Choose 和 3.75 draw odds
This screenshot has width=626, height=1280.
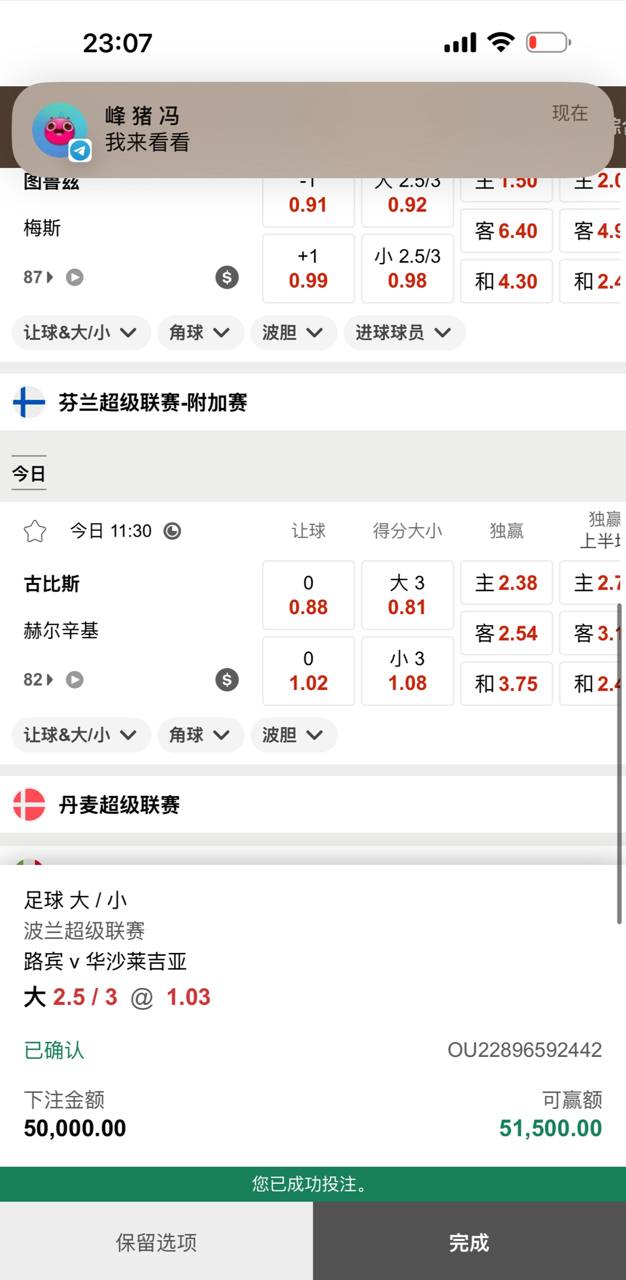pos(506,684)
